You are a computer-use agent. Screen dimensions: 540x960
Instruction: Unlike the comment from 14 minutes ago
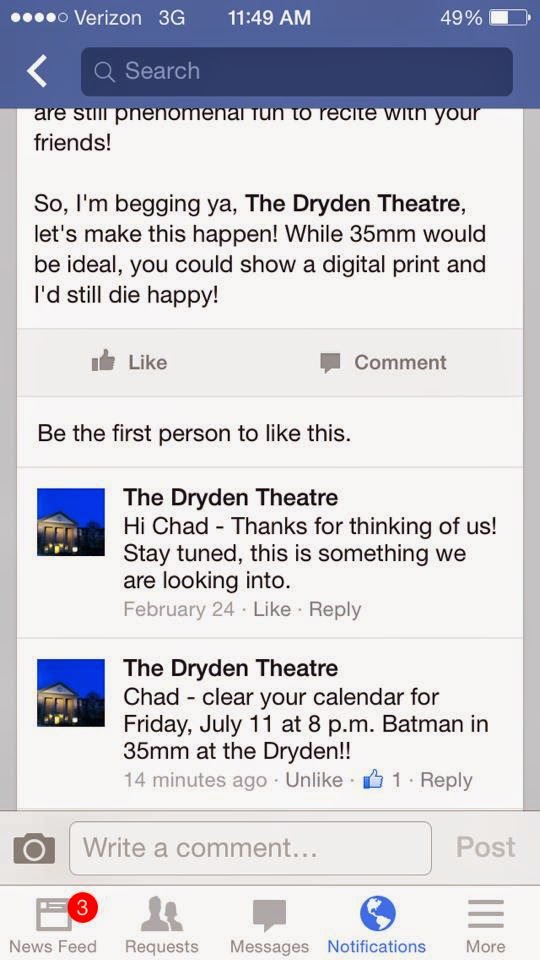point(314,780)
